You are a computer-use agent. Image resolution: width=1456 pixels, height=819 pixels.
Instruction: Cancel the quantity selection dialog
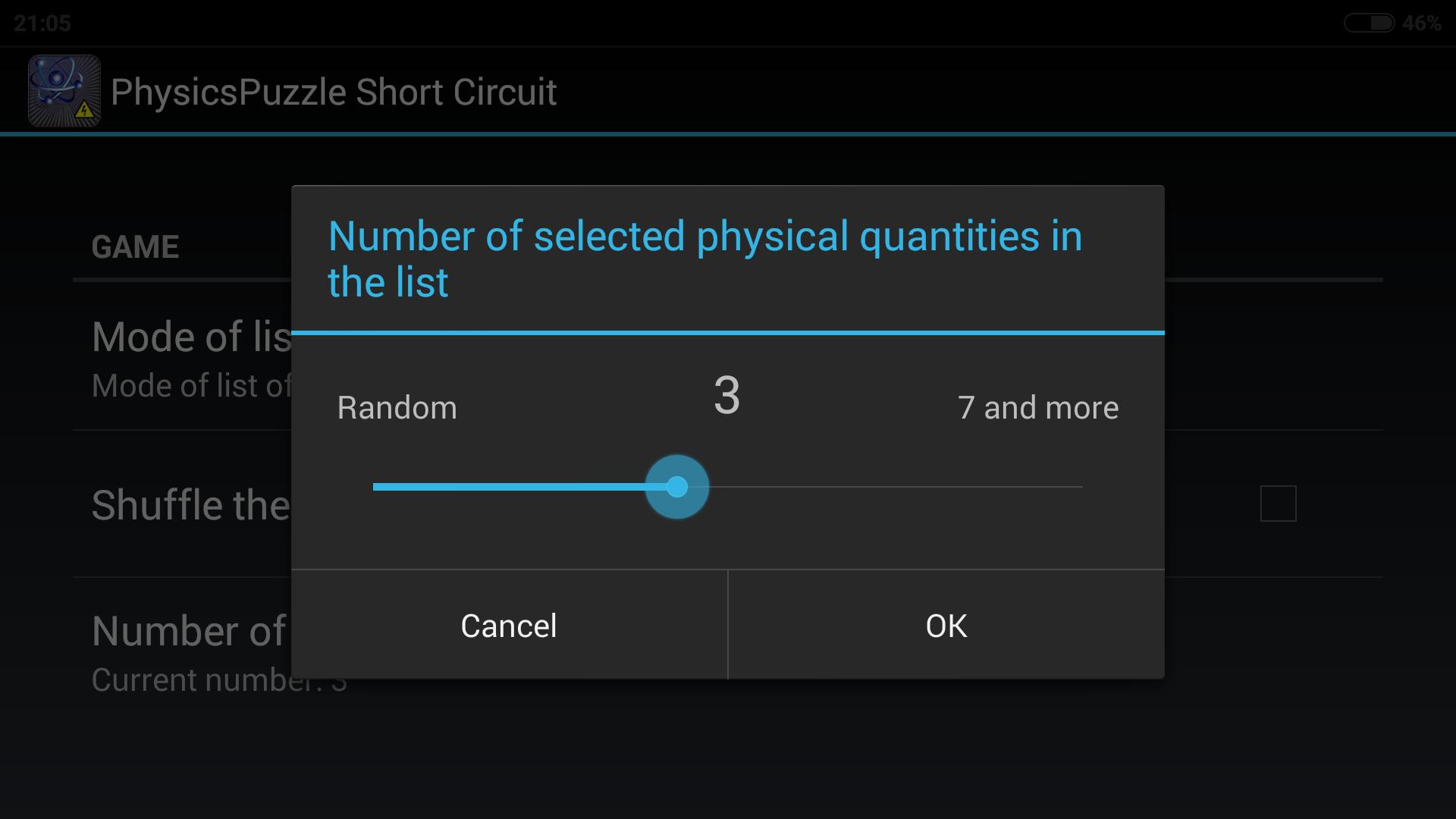click(x=509, y=626)
